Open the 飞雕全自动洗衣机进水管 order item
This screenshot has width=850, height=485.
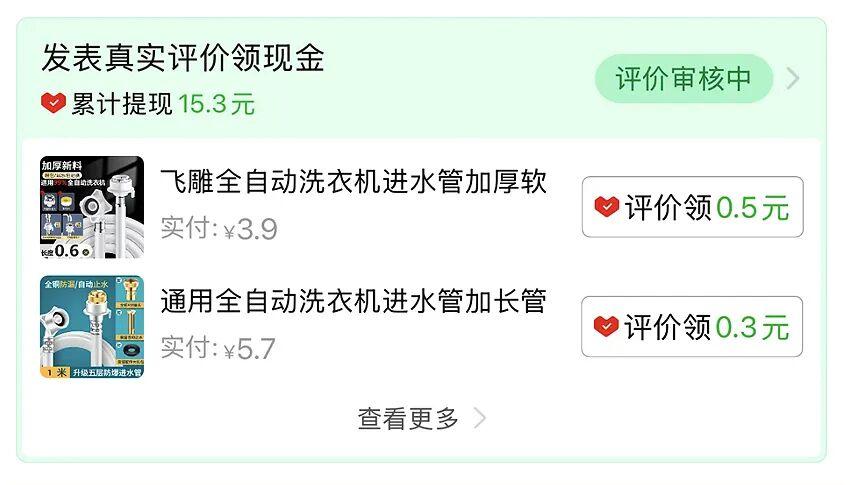pos(353,183)
